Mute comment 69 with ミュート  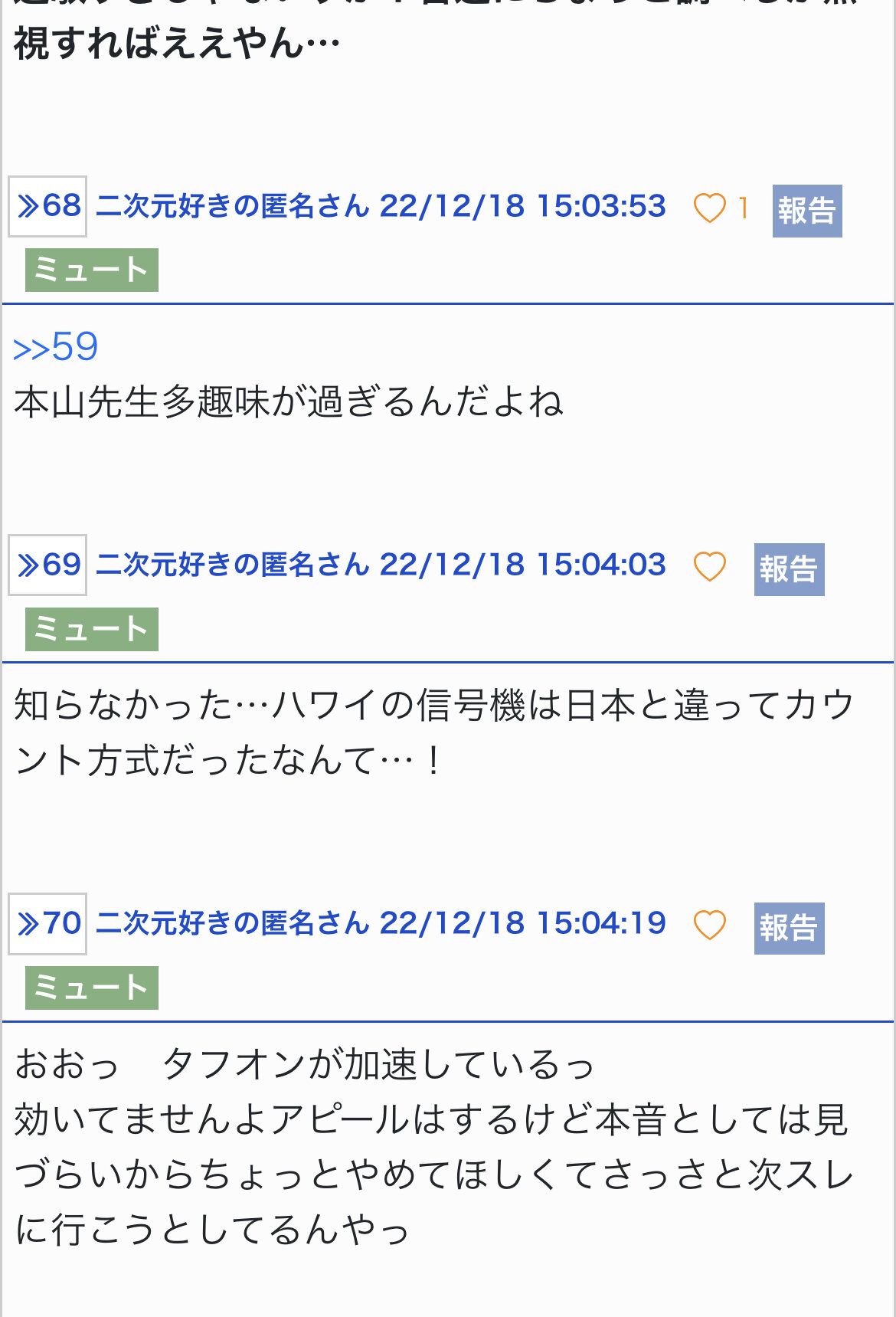[x=92, y=629]
